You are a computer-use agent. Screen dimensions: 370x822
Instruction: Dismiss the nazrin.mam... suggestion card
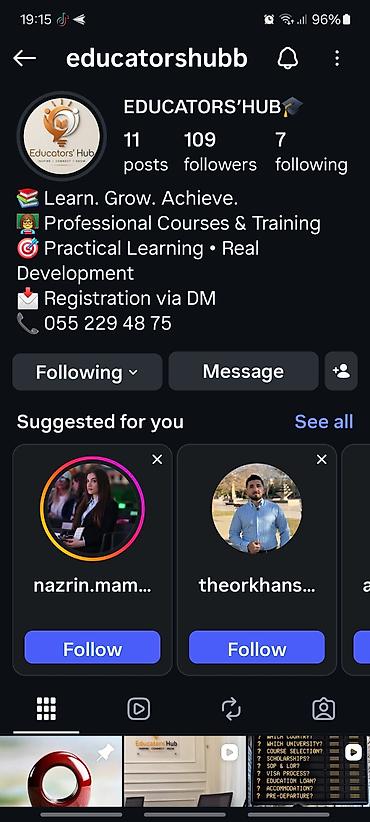coord(157,460)
